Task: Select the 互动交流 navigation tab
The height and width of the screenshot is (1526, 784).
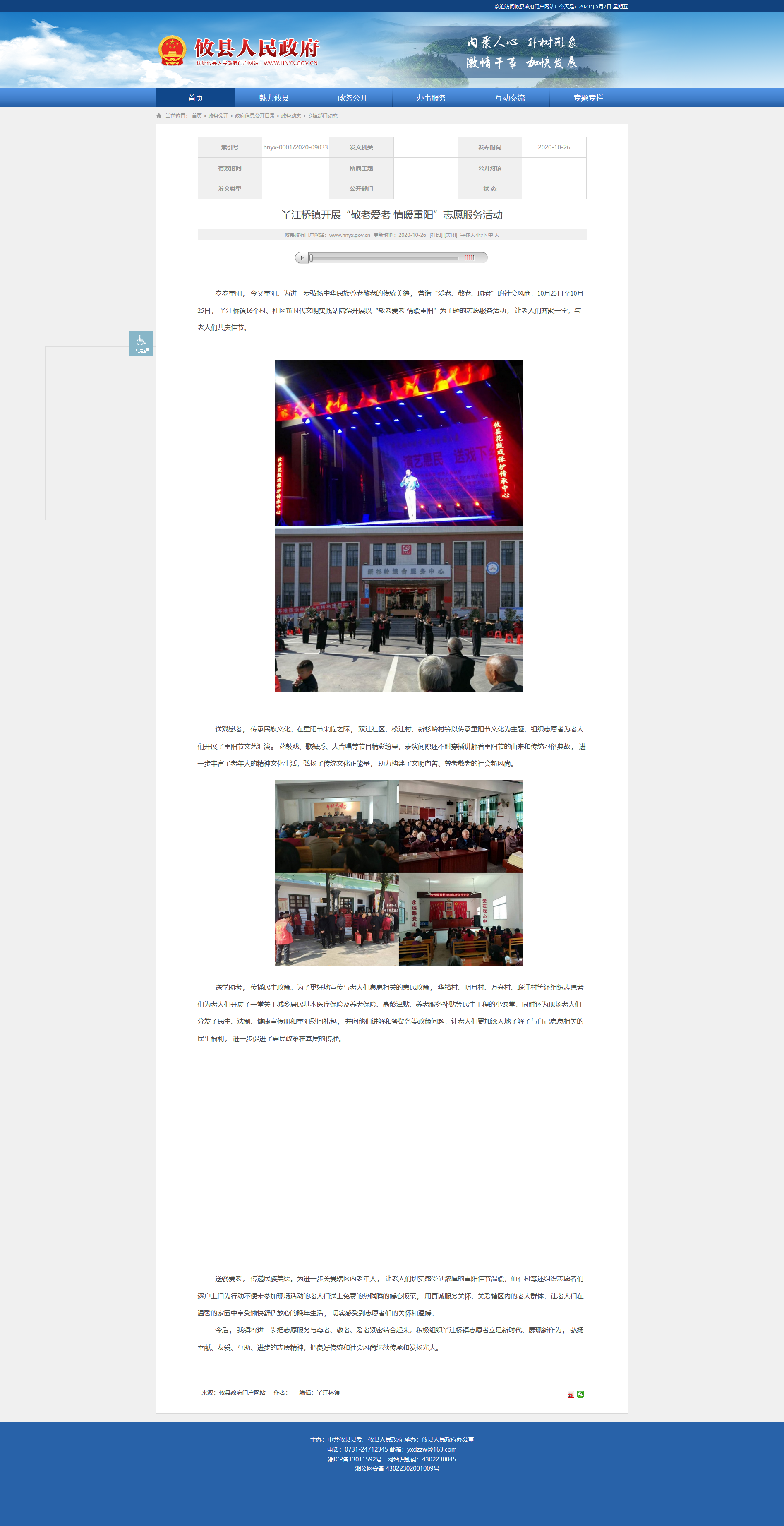Action: (510, 98)
